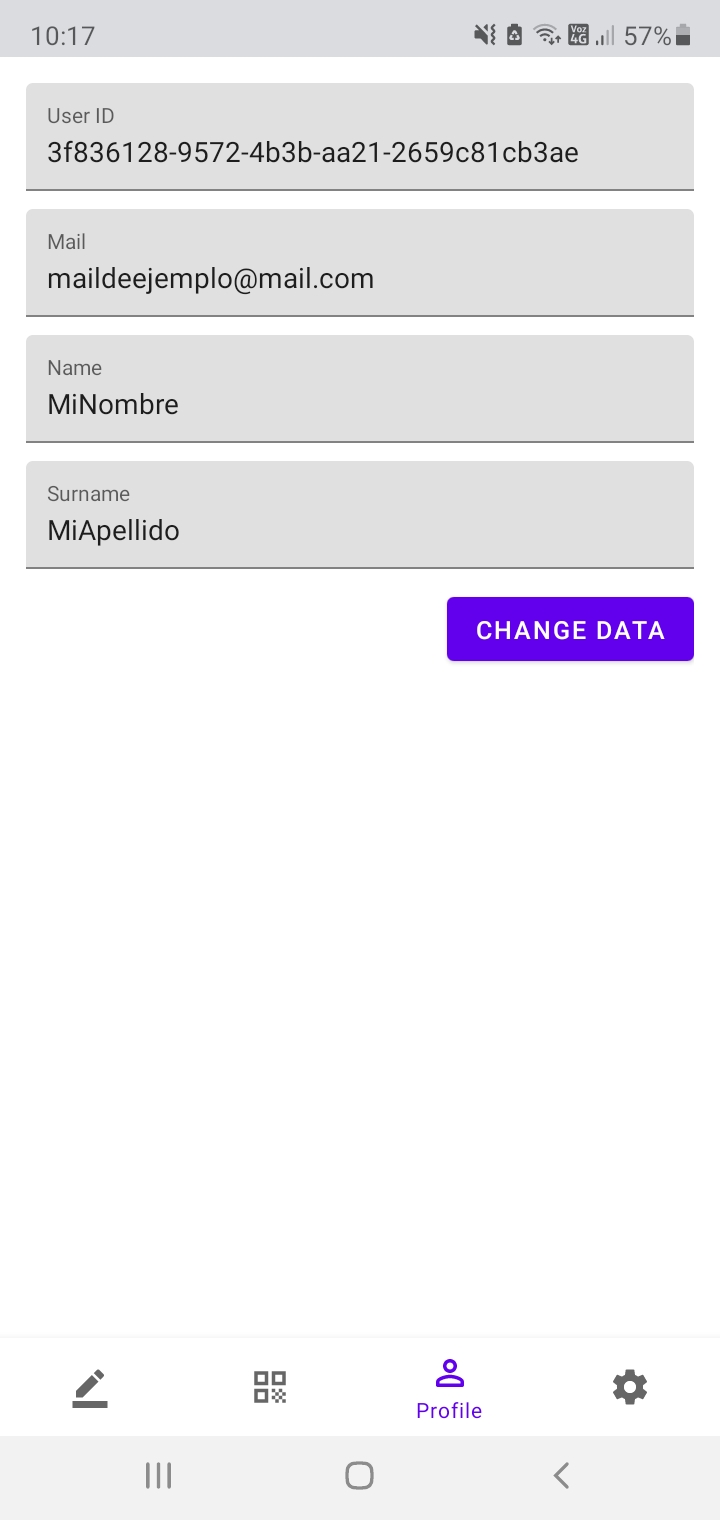Go back using the system back button

(x=561, y=1475)
